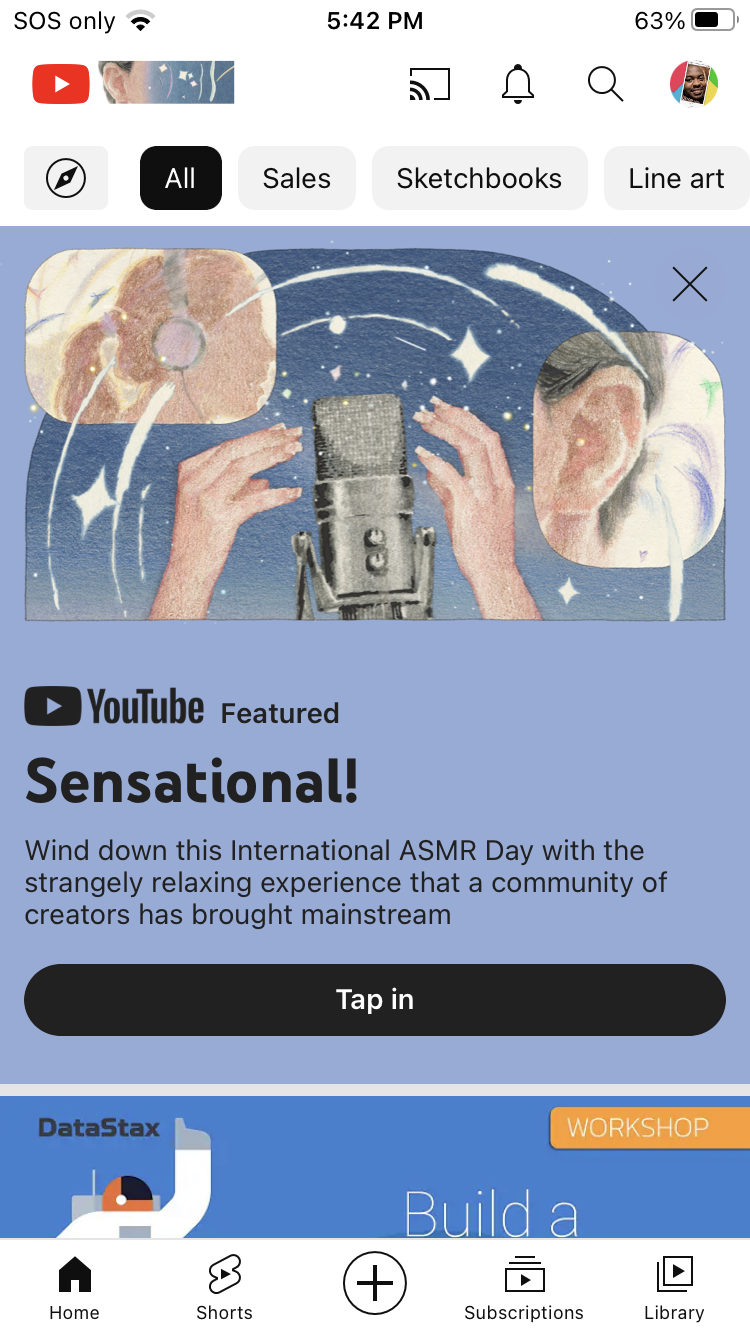The image size is (750, 1334).
Task: Select the All filter chip
Action: pos(180,179)
